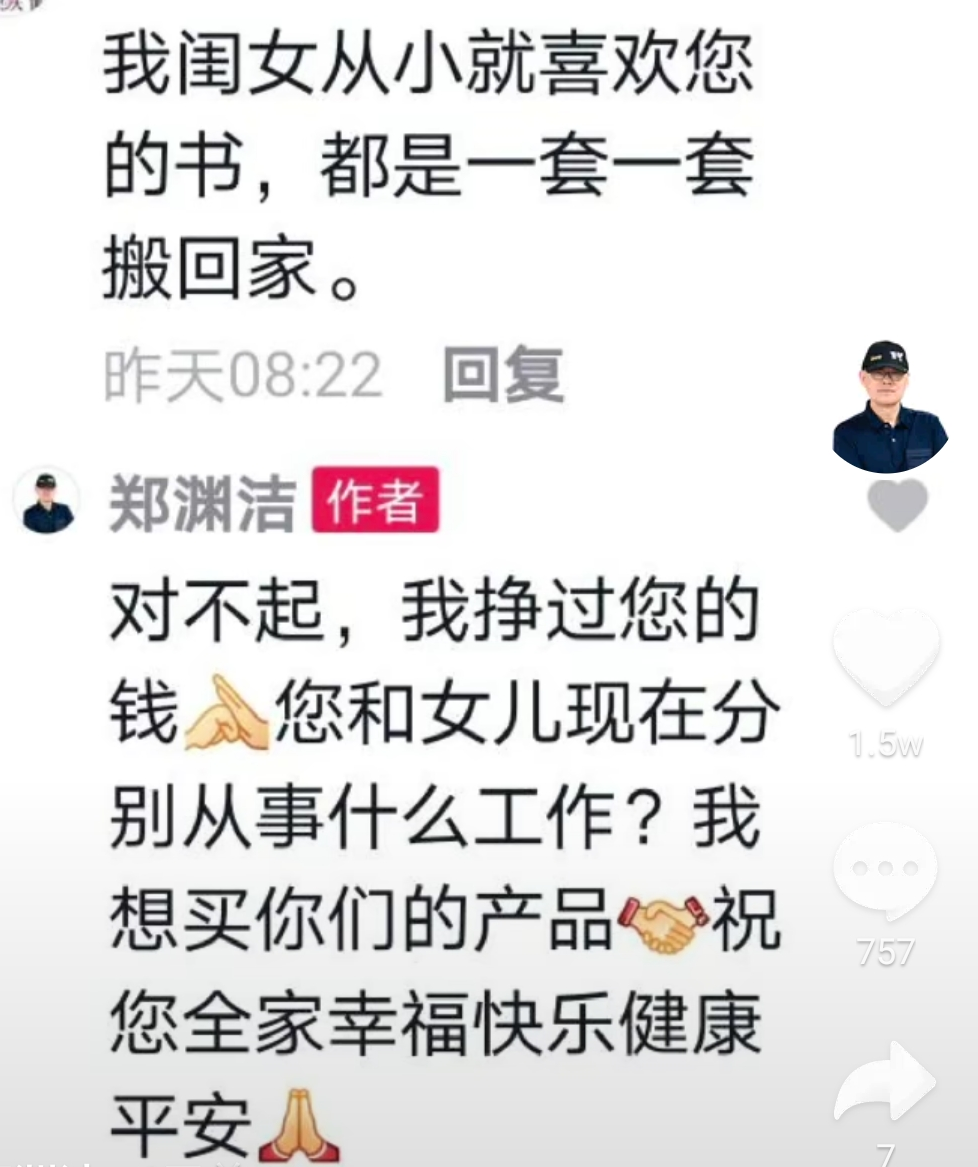Open 郑渊洁's small profile avatar beside comment
The width and height of the screenshot is (978, 1167).
(x=47, y=503)
